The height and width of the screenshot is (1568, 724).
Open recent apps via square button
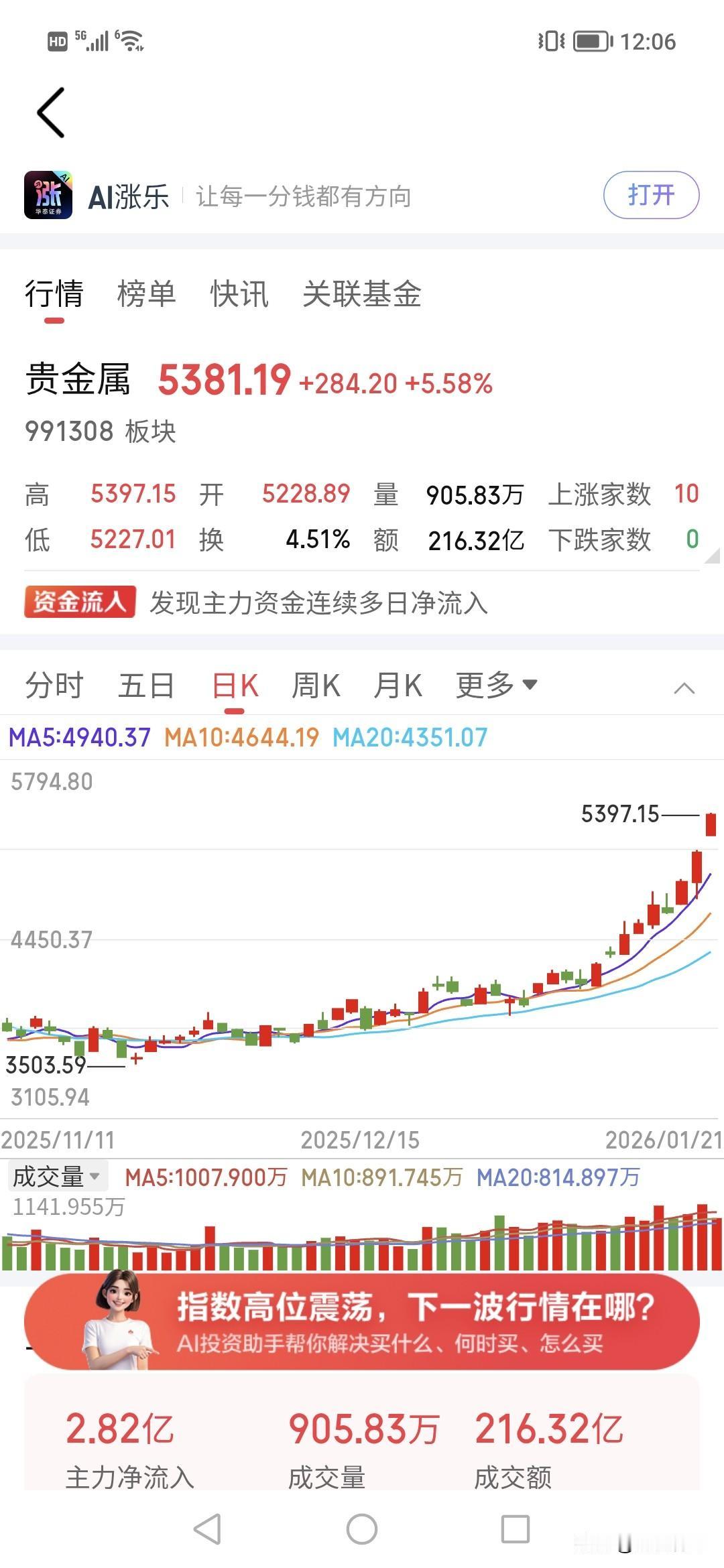coord(516,1530)
